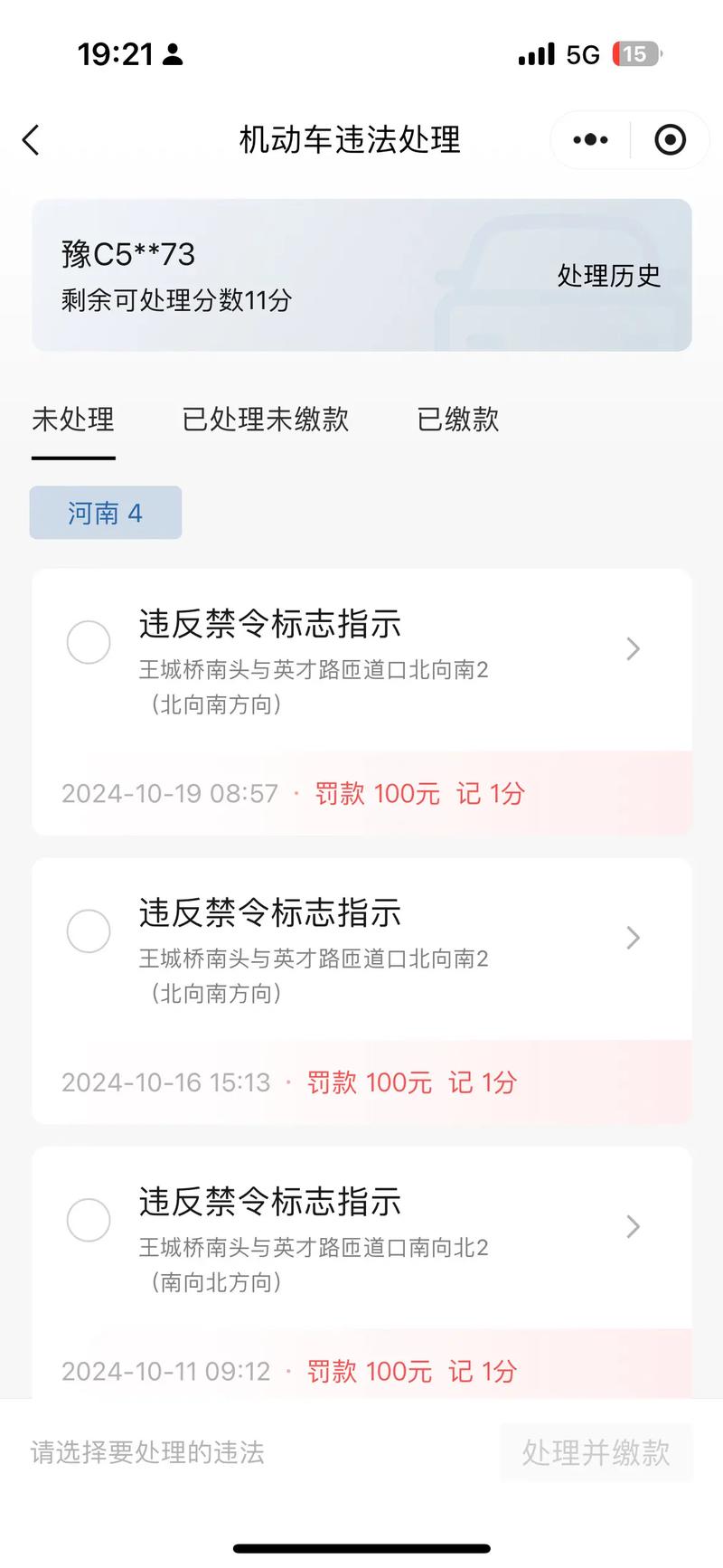
Task: Tap the back arrow to exit violation processing
Action: 31,140
